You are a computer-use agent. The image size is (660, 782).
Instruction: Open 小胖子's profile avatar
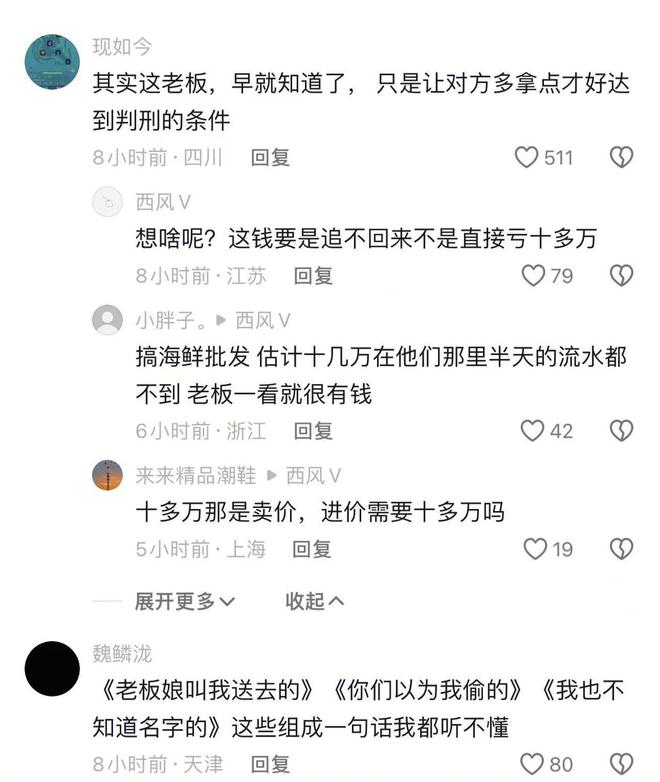click(x=107, y=320)
